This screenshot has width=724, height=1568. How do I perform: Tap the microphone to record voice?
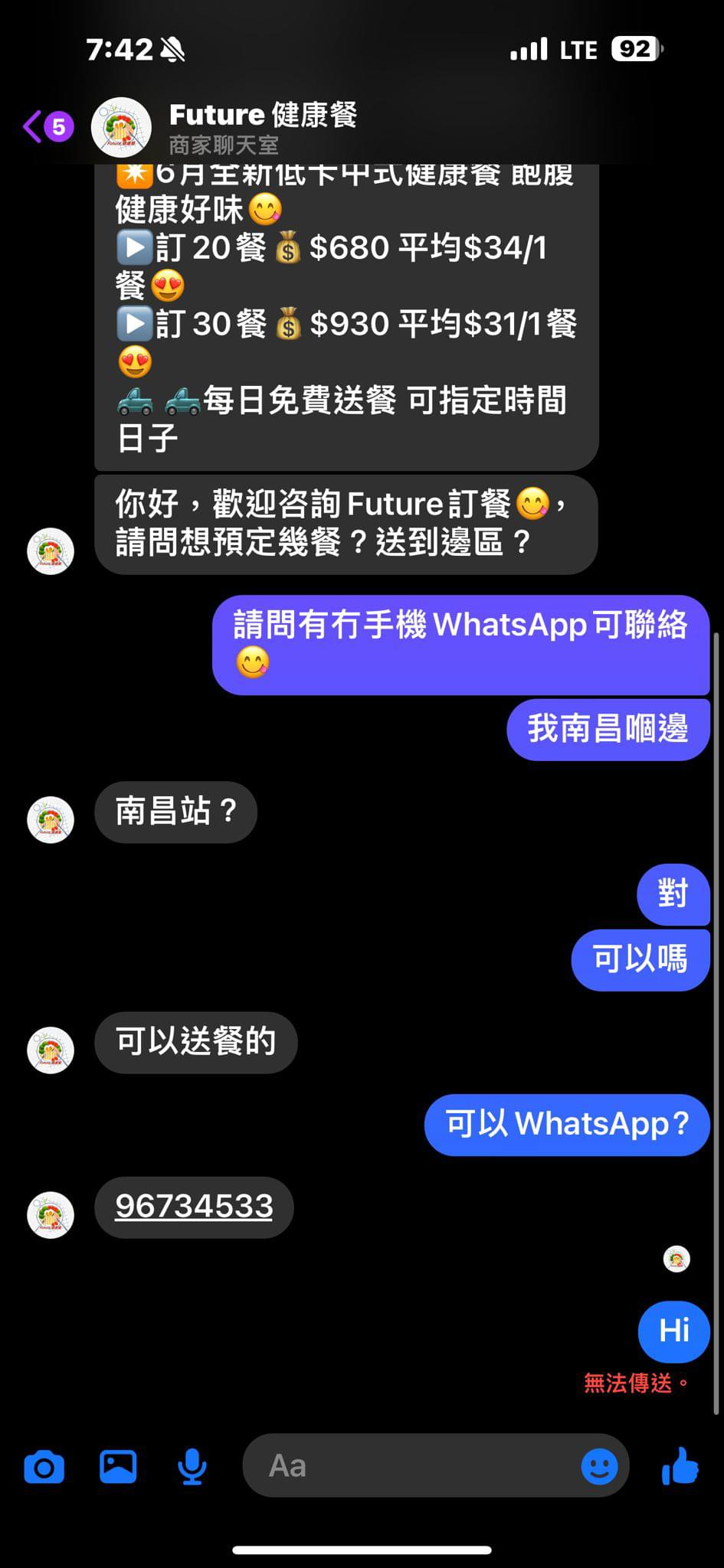tap(190, 1465)
